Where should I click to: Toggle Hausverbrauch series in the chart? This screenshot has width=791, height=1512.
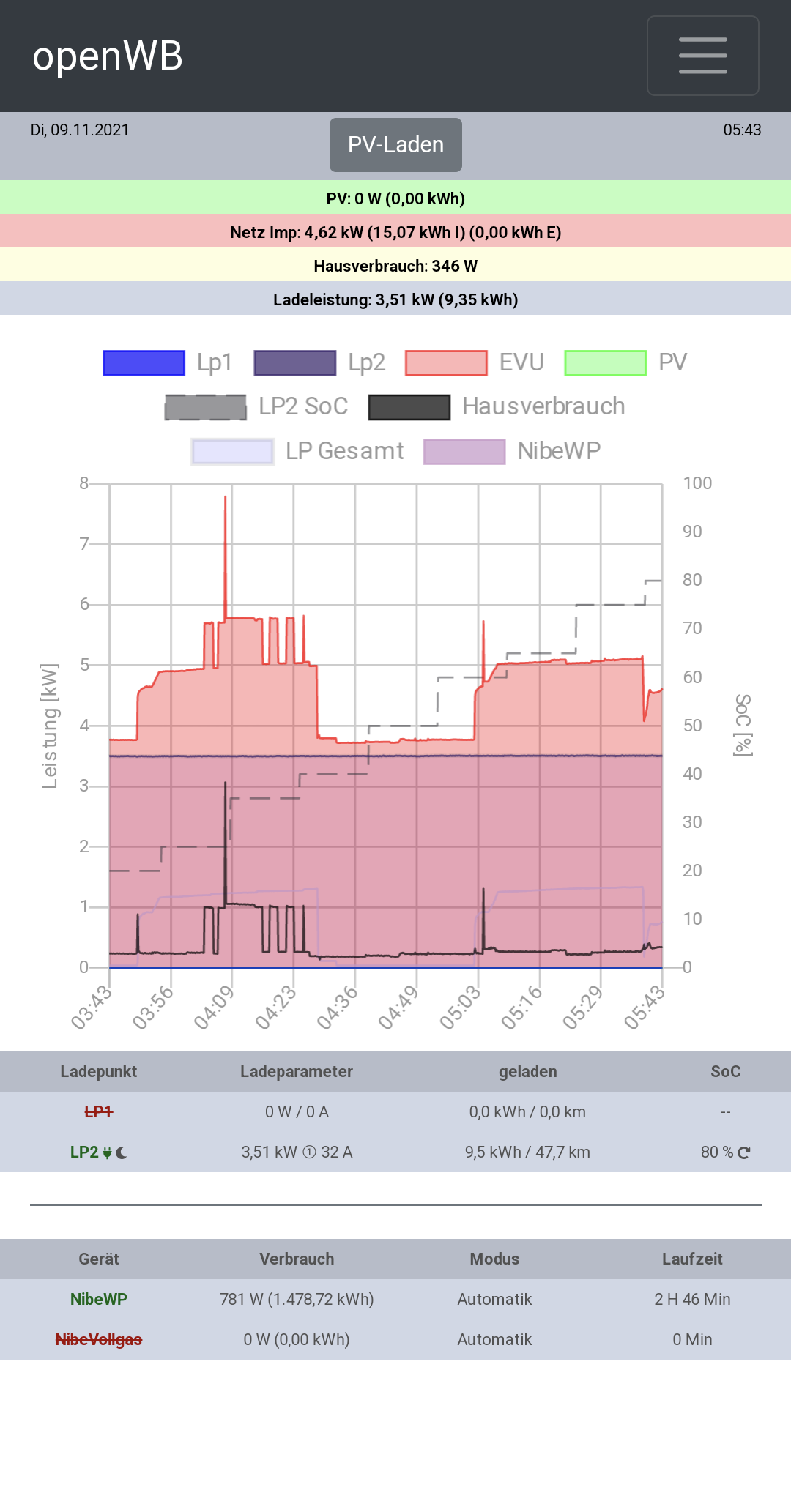tap(497, 406)
